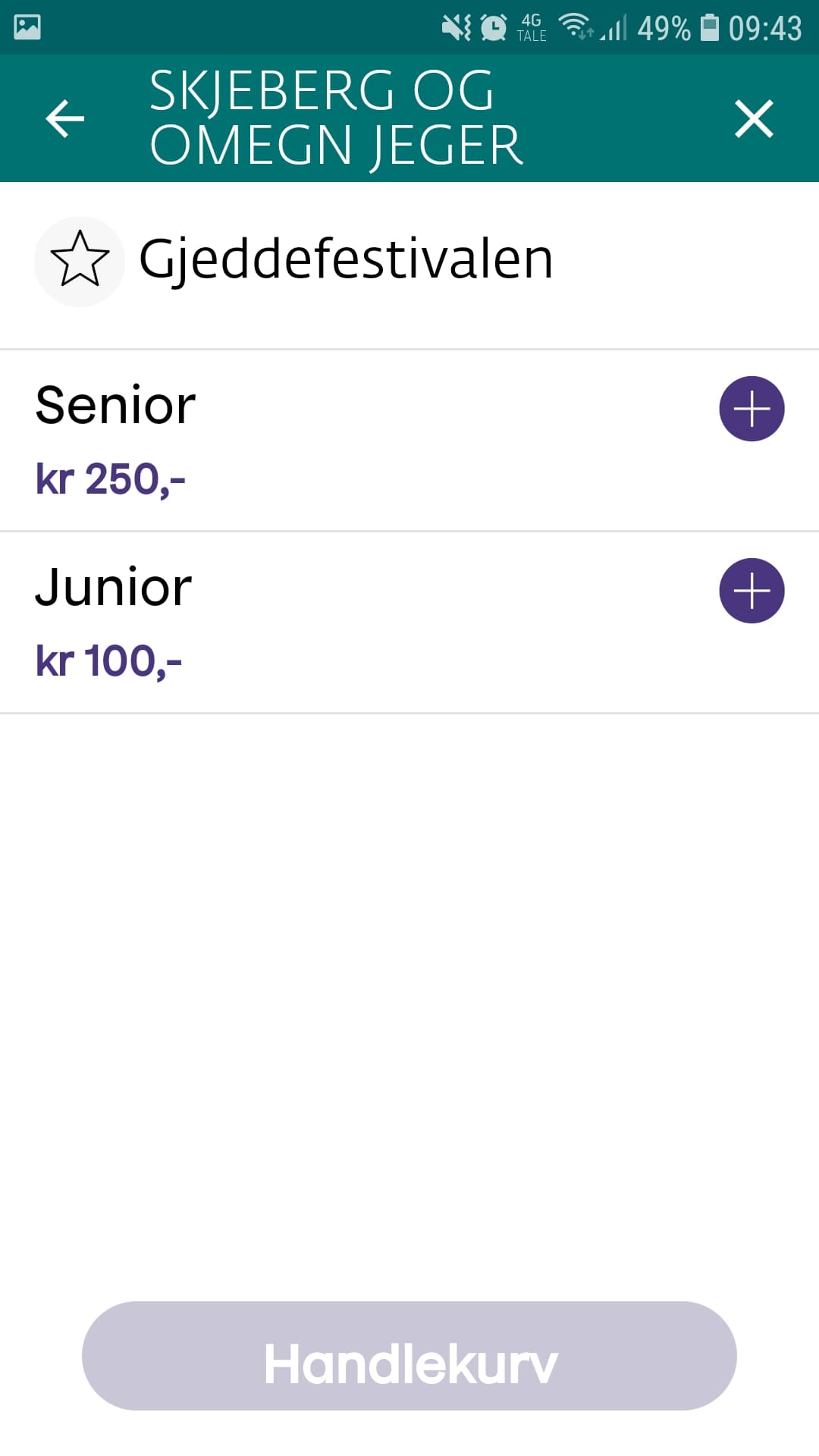Add a Junior ticket with the plus
Image resolution: width=819 pixels, height=1456 pixels.
[x=752, y=591]
